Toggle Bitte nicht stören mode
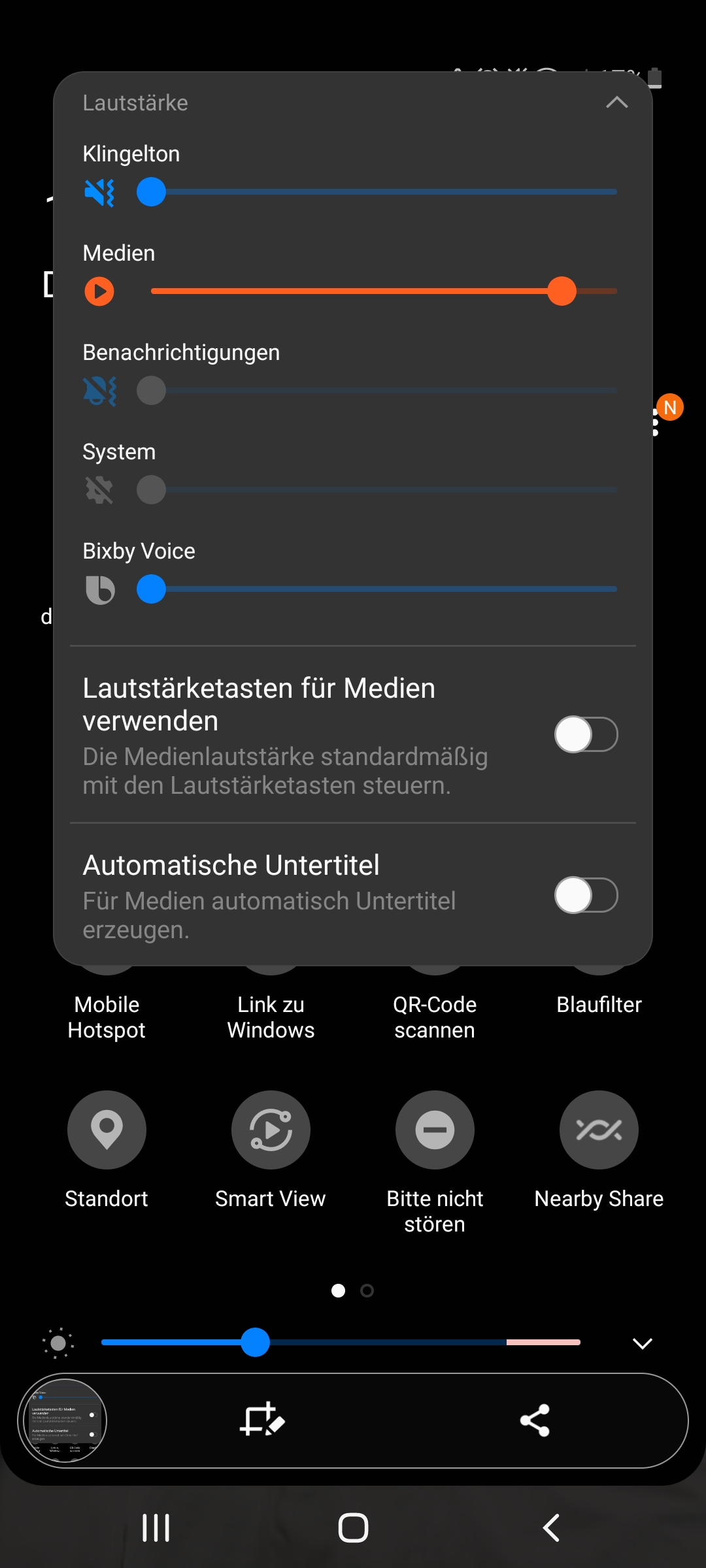 click(435, 1131)
